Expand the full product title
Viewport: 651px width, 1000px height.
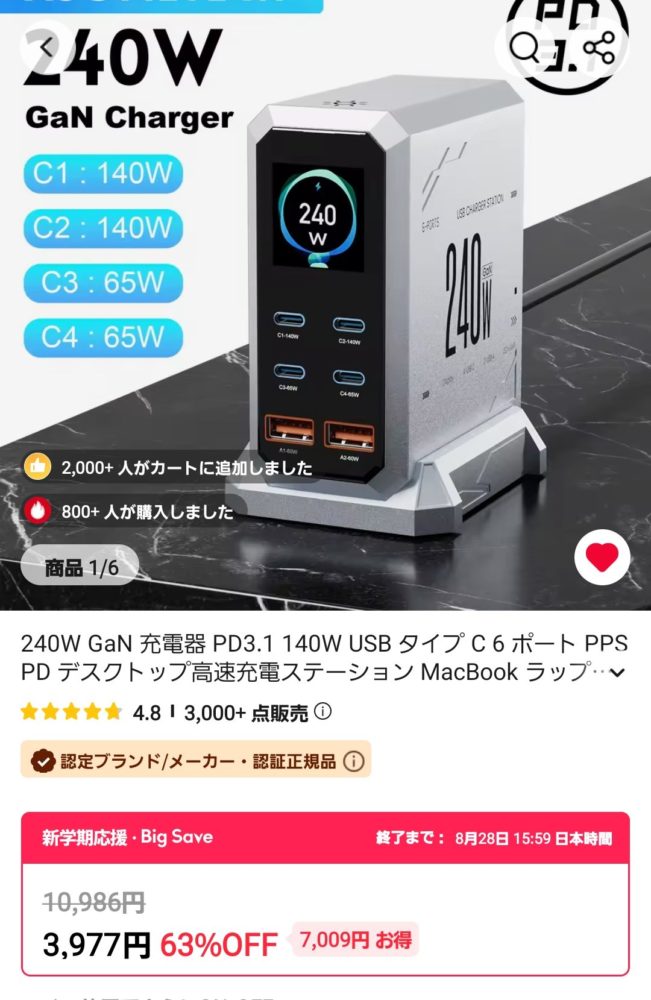(x=618, y=673)
